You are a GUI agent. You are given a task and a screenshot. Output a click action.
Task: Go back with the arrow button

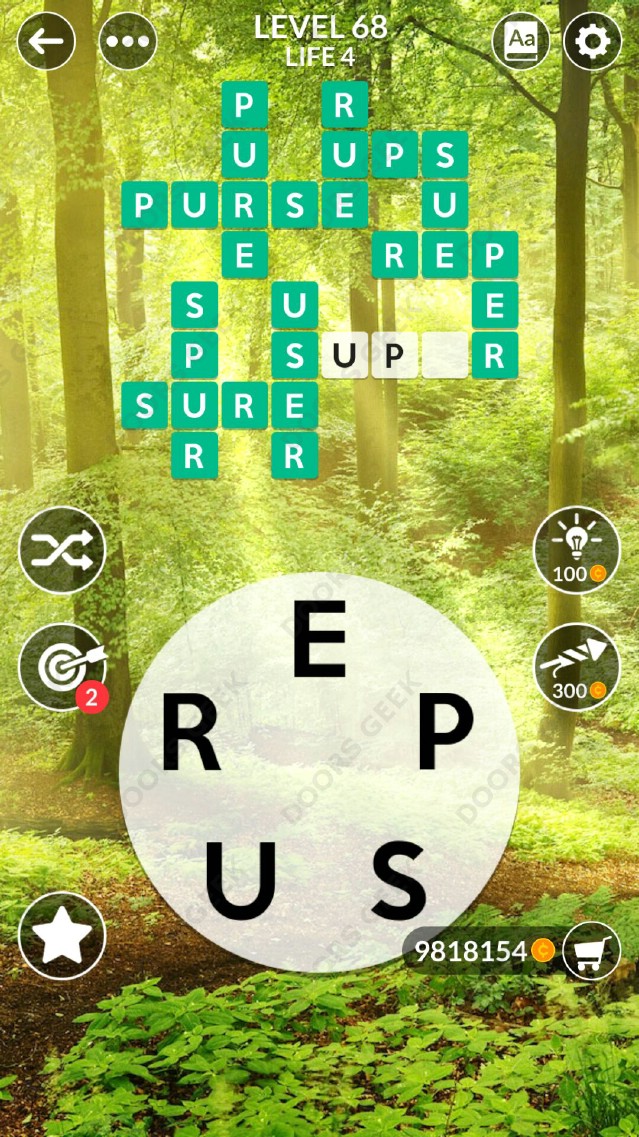pyautogui.click(x=46, y=41)
